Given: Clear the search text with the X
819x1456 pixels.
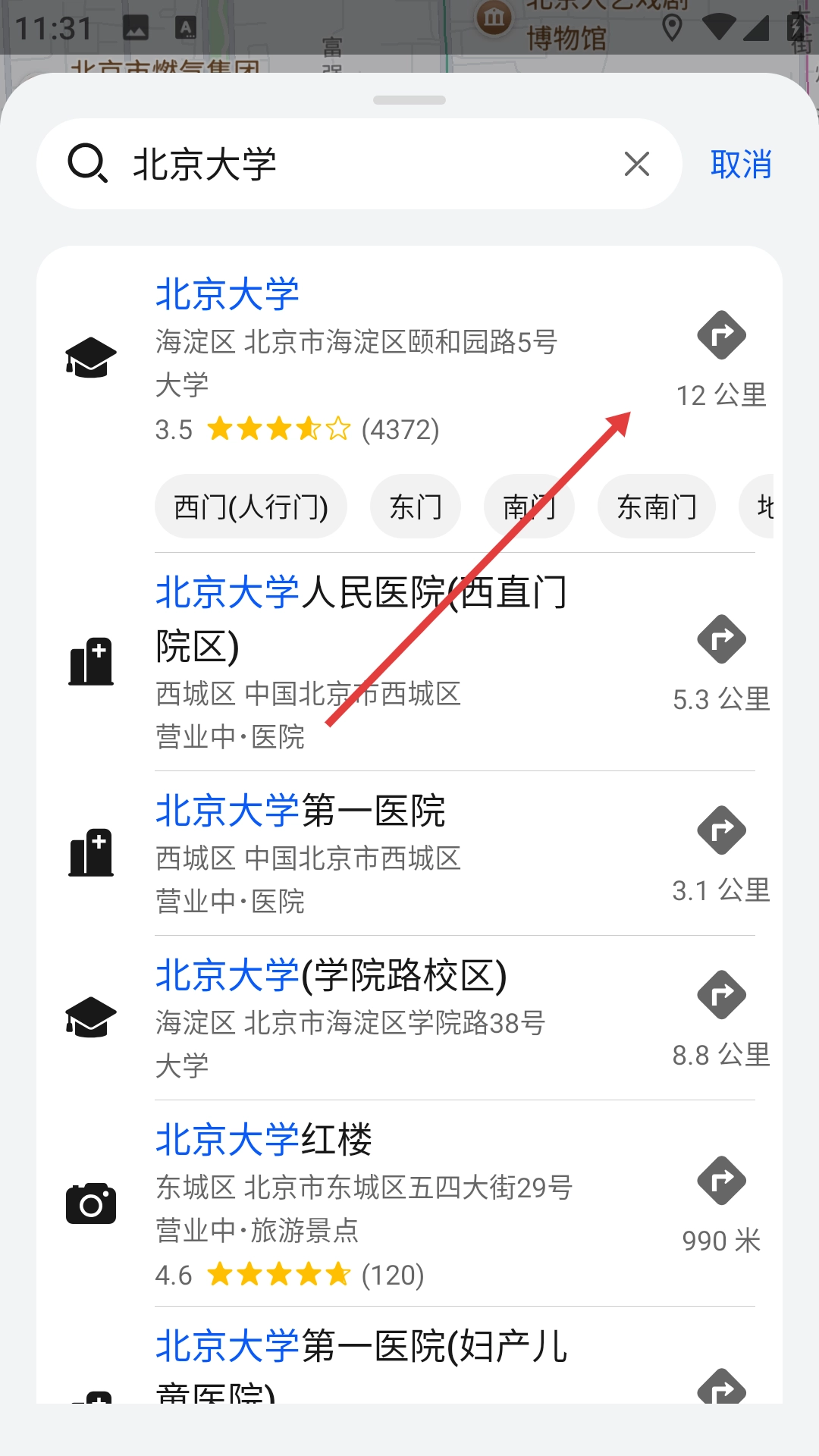Looking at the screenshot, I should pos(636,164).
